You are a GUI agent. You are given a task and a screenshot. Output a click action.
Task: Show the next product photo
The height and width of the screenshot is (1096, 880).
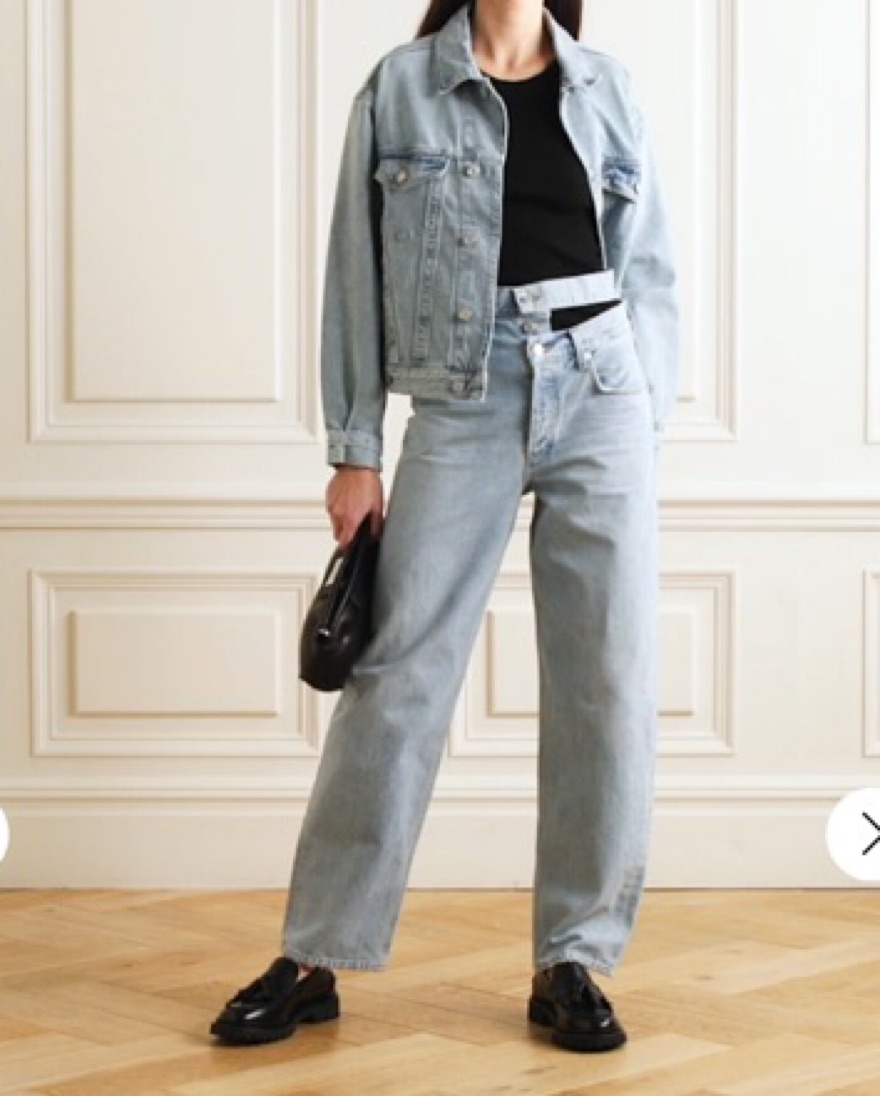(860, 834)
